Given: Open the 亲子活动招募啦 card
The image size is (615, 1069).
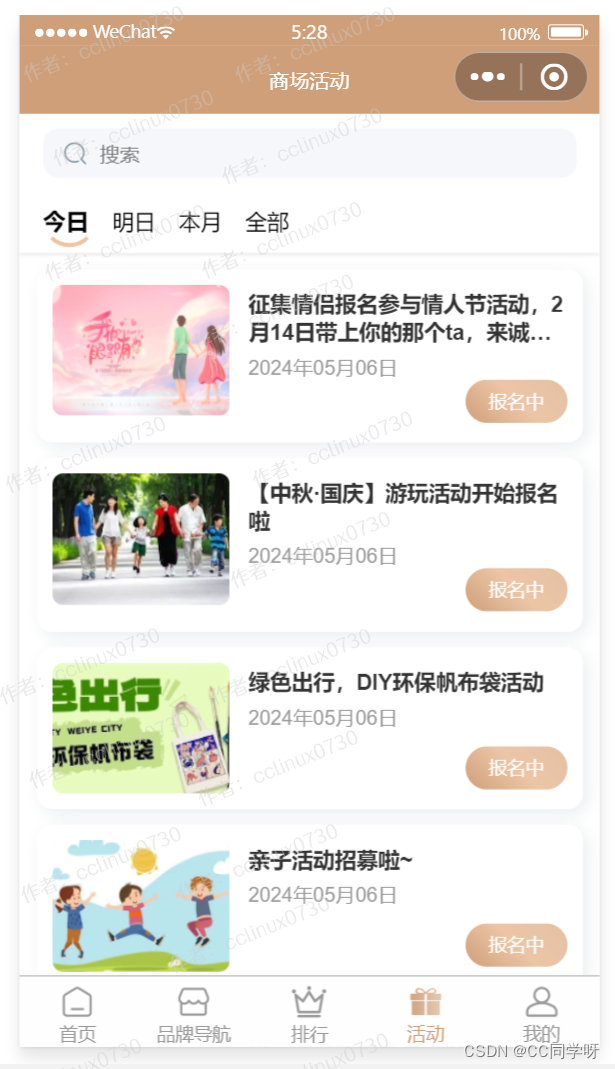Looking at the screenshot, I should pos(330,861).
